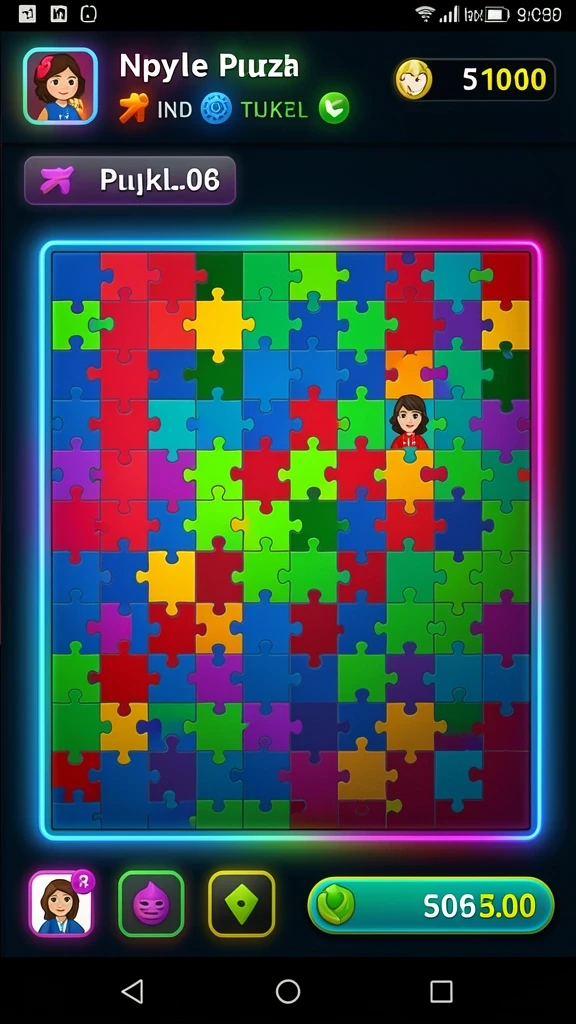Image resolution: width=576 pixels, height=1024 pixels.
Task: Use the purple face power-up button
Action: [152, 904]
